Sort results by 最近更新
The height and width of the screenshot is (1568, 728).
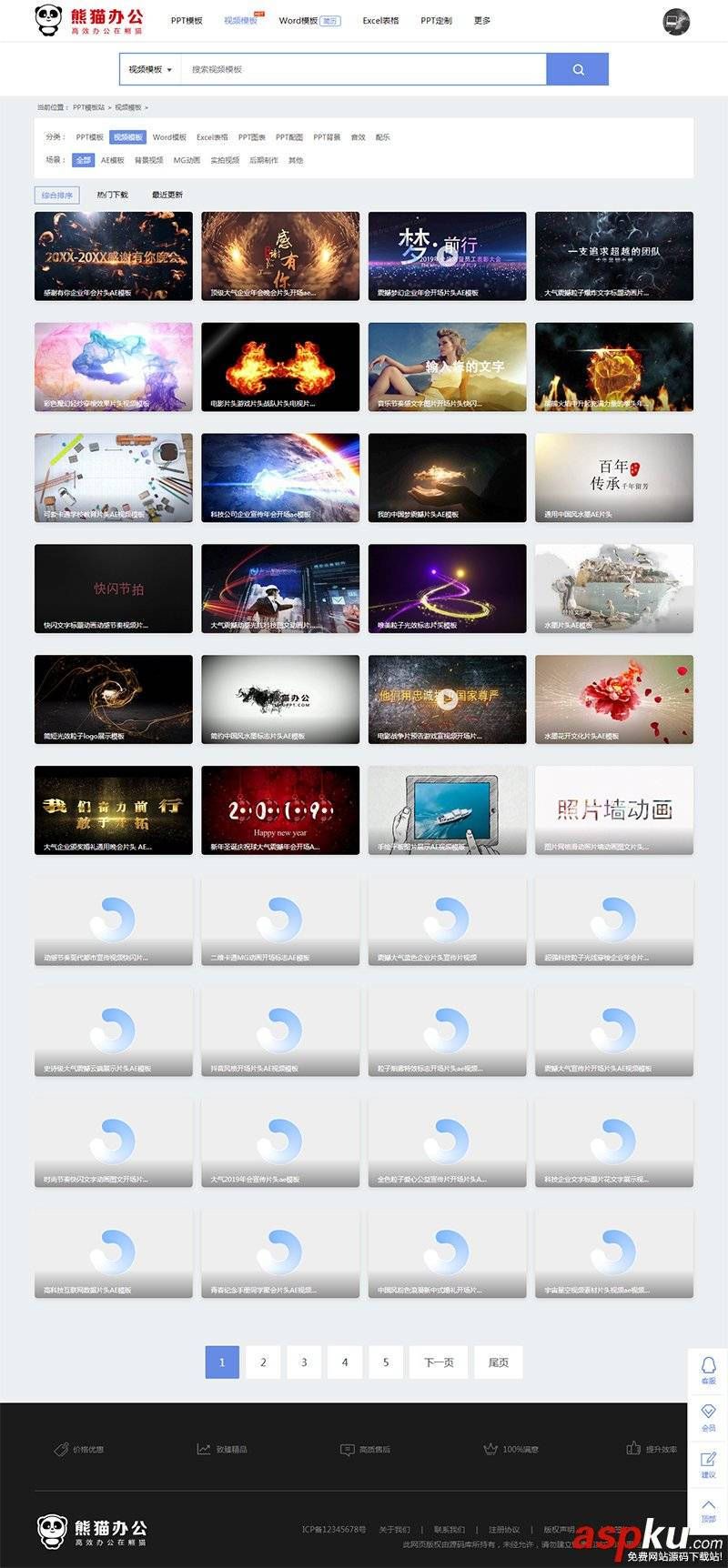[x=167, y=195]
